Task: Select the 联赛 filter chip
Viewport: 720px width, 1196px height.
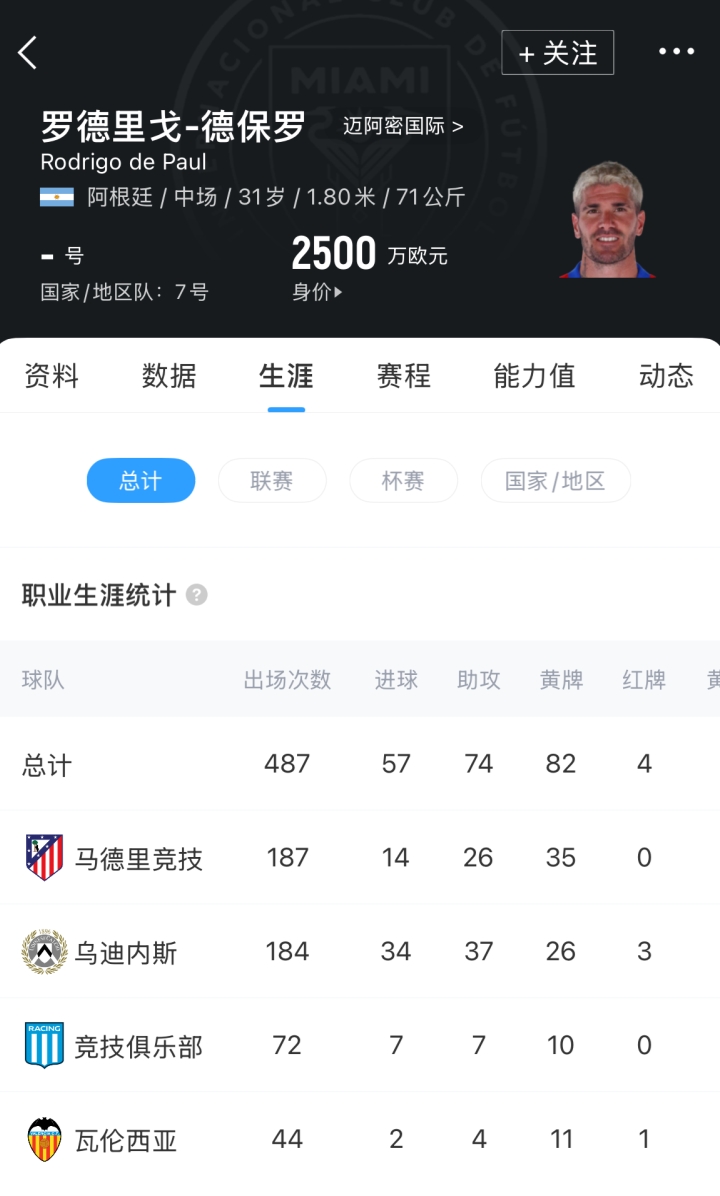Action: click(x=272, y=481)
